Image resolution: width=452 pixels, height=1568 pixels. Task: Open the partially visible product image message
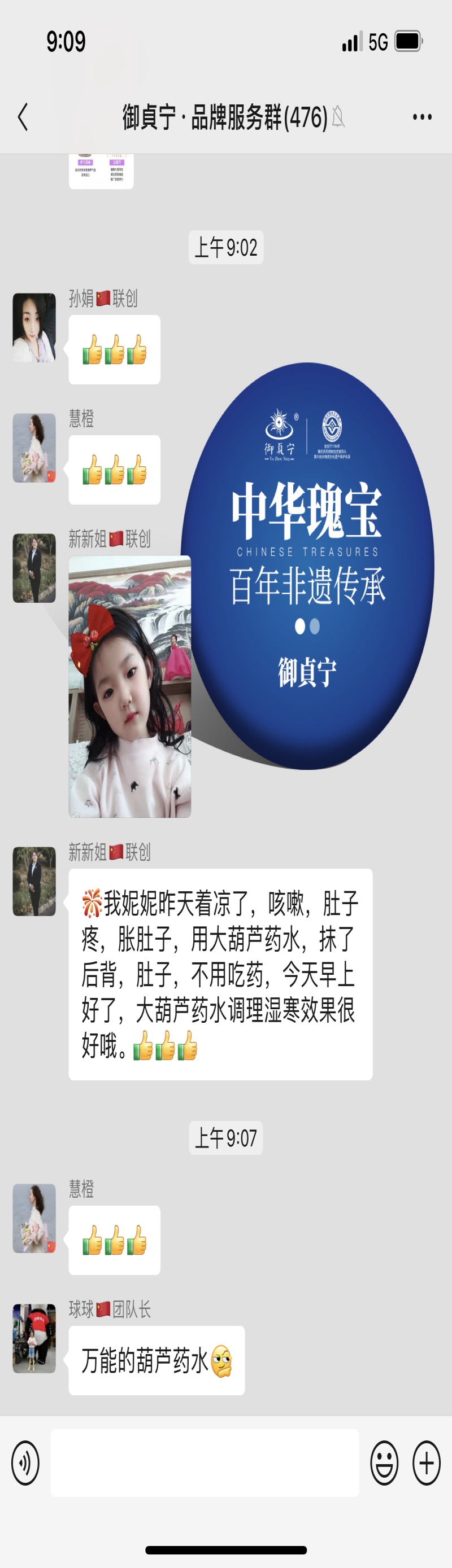pyautogui.click(x=101, y=171)
